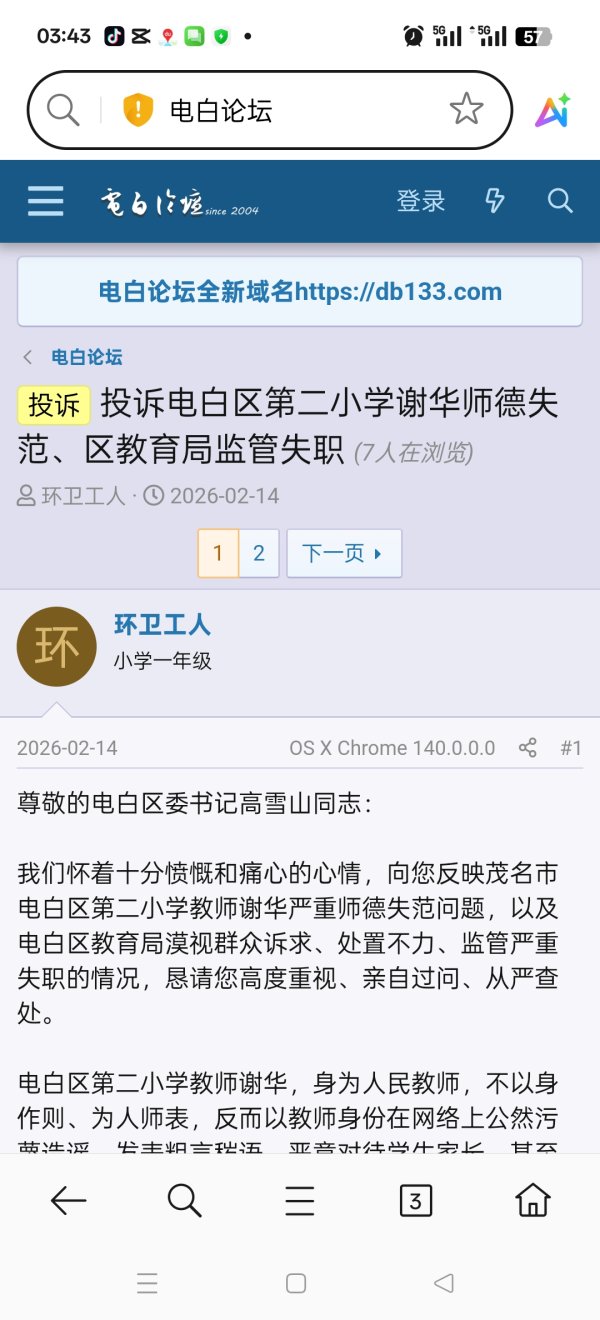Image resolution: width=600 pixels, height=1320 pixels.
Task: Open 环卫工人's avatar profile
Action: pos(56,646)
